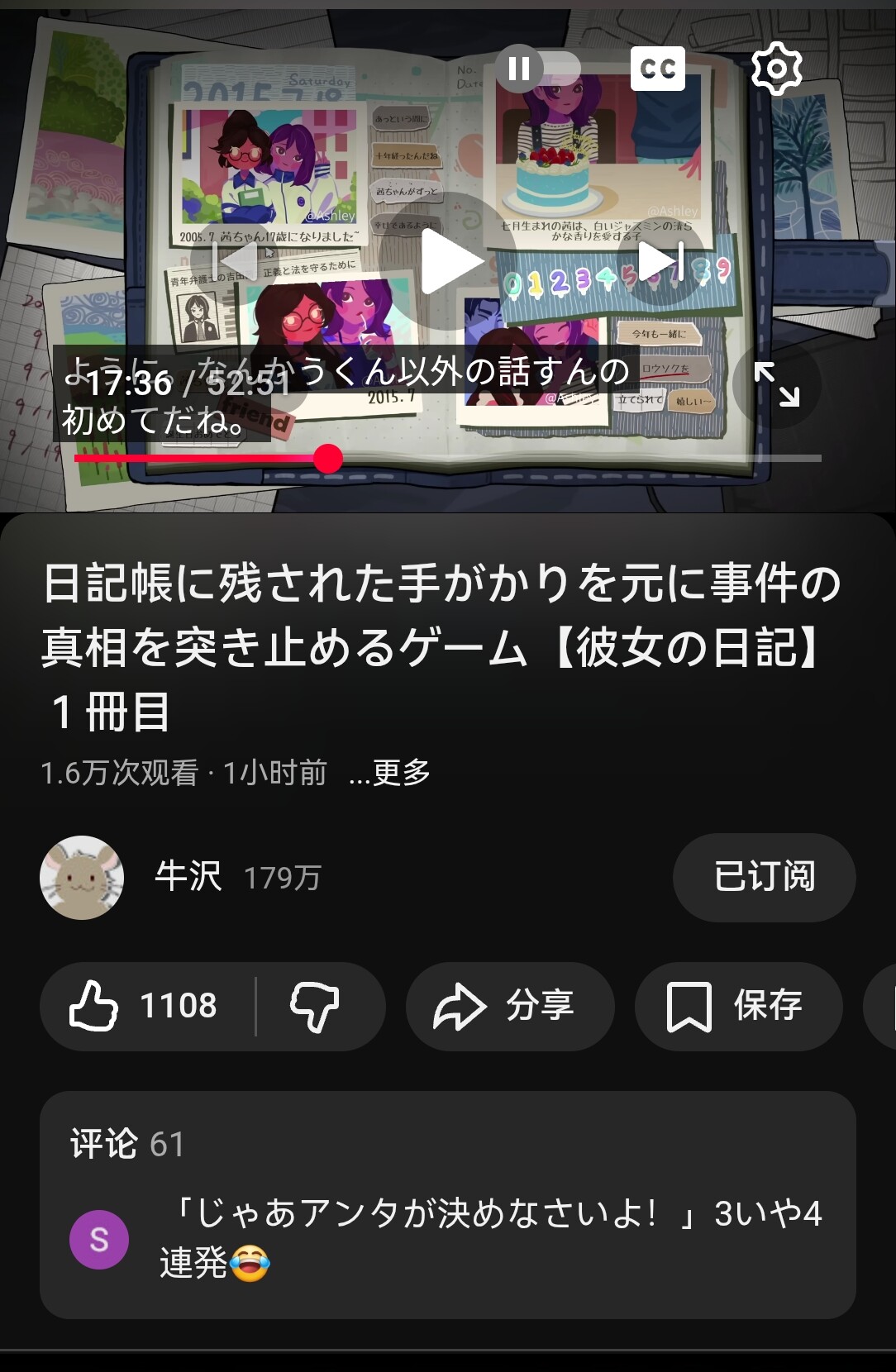Share this video via 分享
896x1372 pixels.
click(509, 1006)
